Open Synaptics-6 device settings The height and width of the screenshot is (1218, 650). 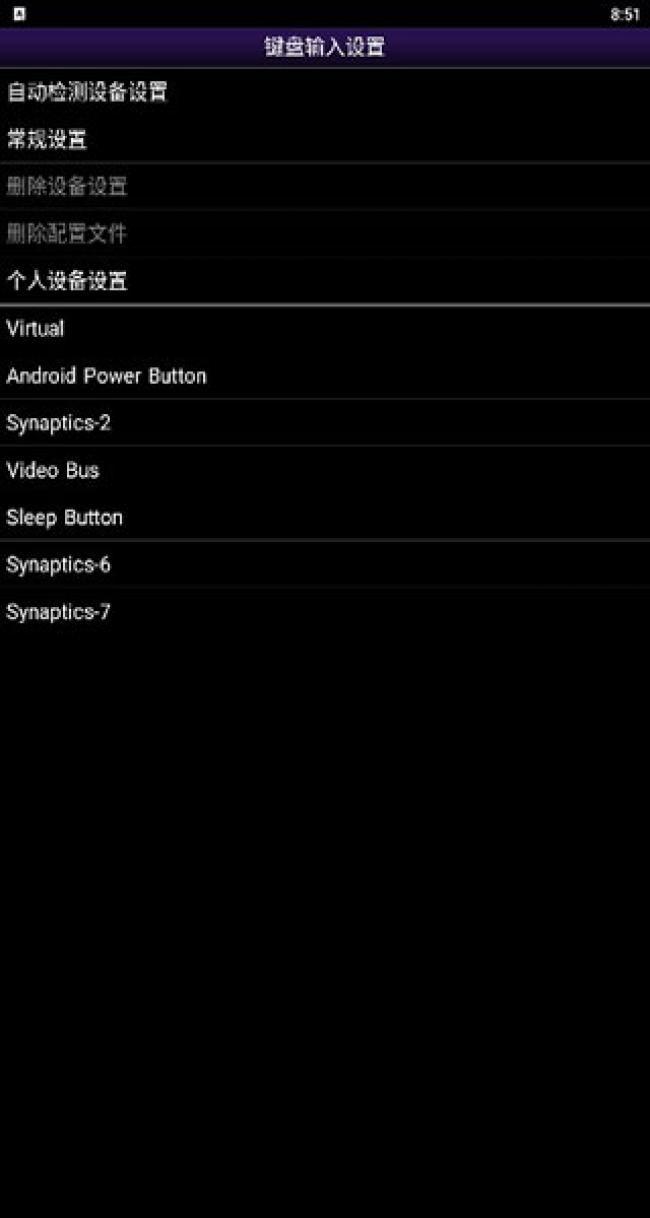58,565
